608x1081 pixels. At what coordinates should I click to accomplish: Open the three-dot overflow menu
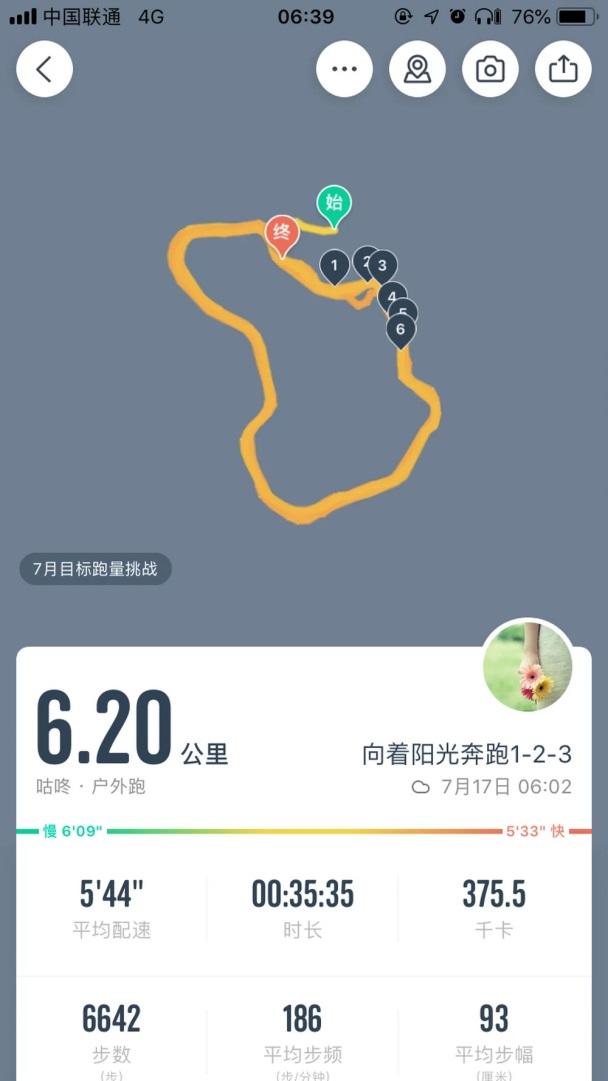pos(344,69)
